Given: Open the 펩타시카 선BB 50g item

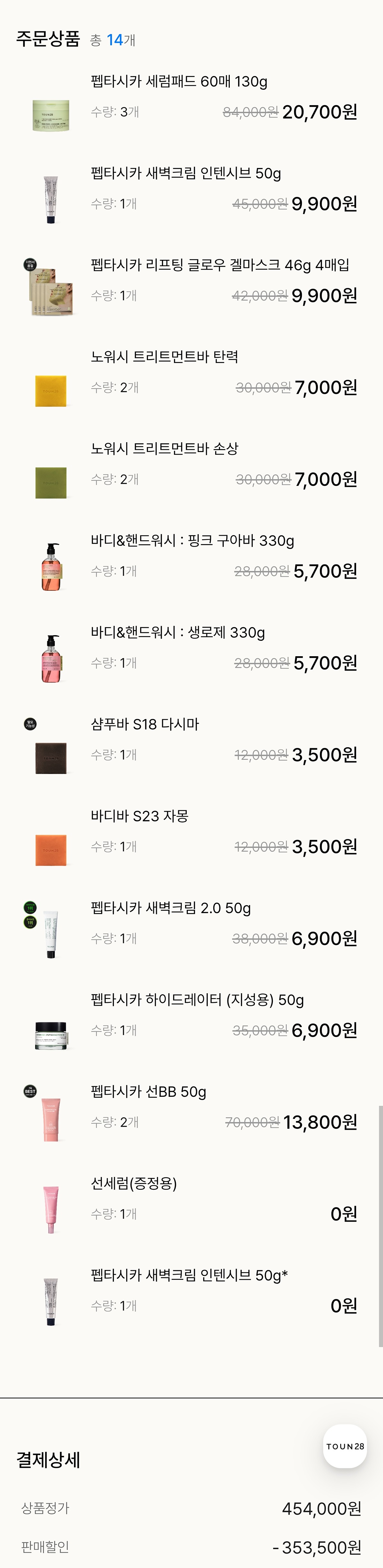Looking at the screenshot, I should tap(148, 1092).
